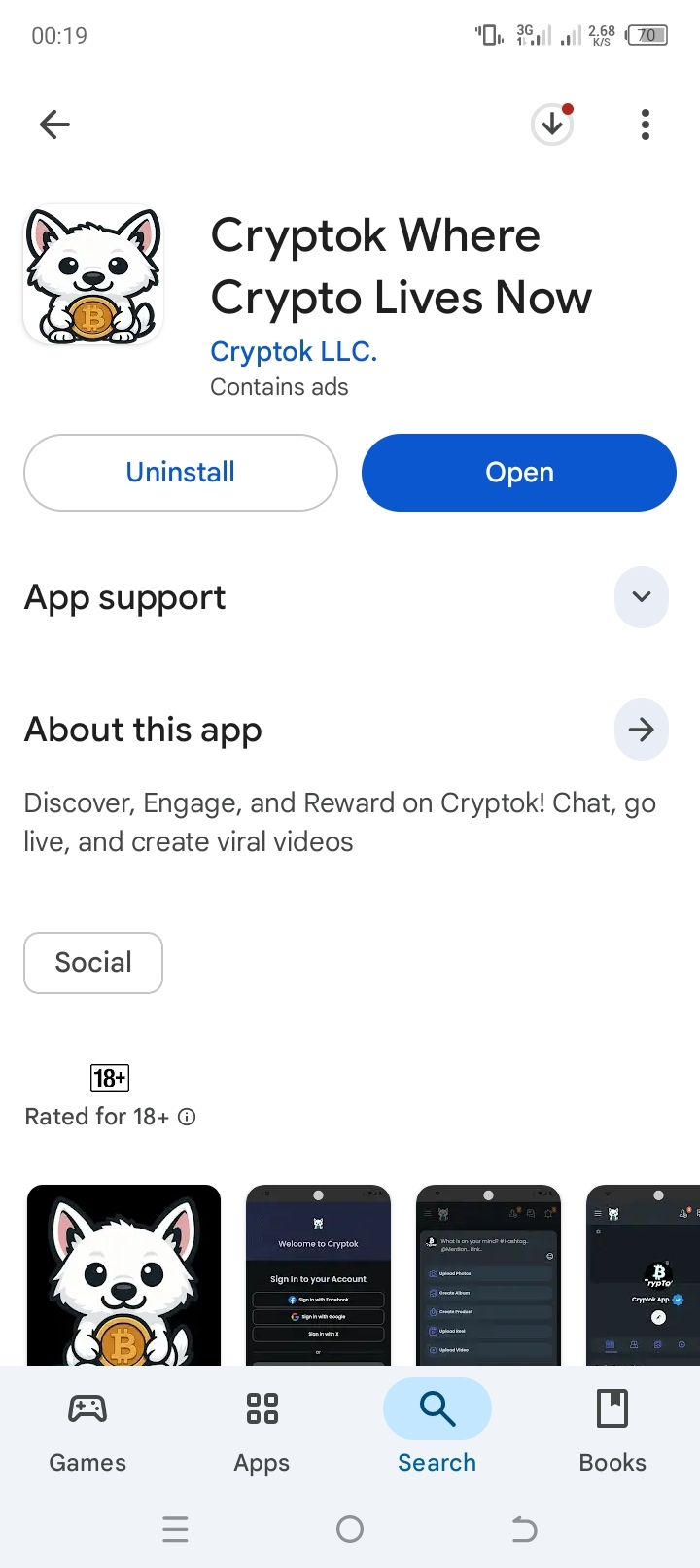Open the Welcome to Cryptok screenshot
This screenshot has width=700, height=1568.
[x=318, y=1274]
